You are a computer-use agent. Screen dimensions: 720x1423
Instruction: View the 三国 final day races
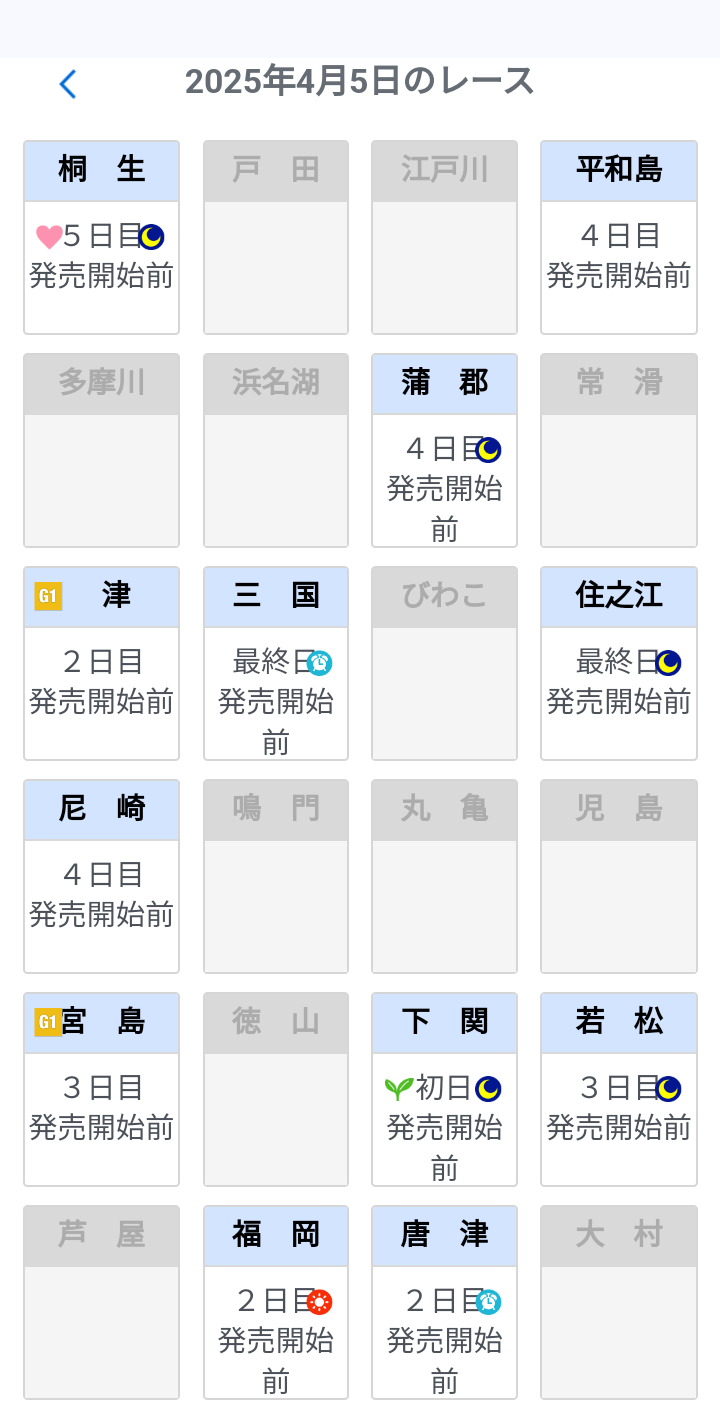(x=275, y=663)
